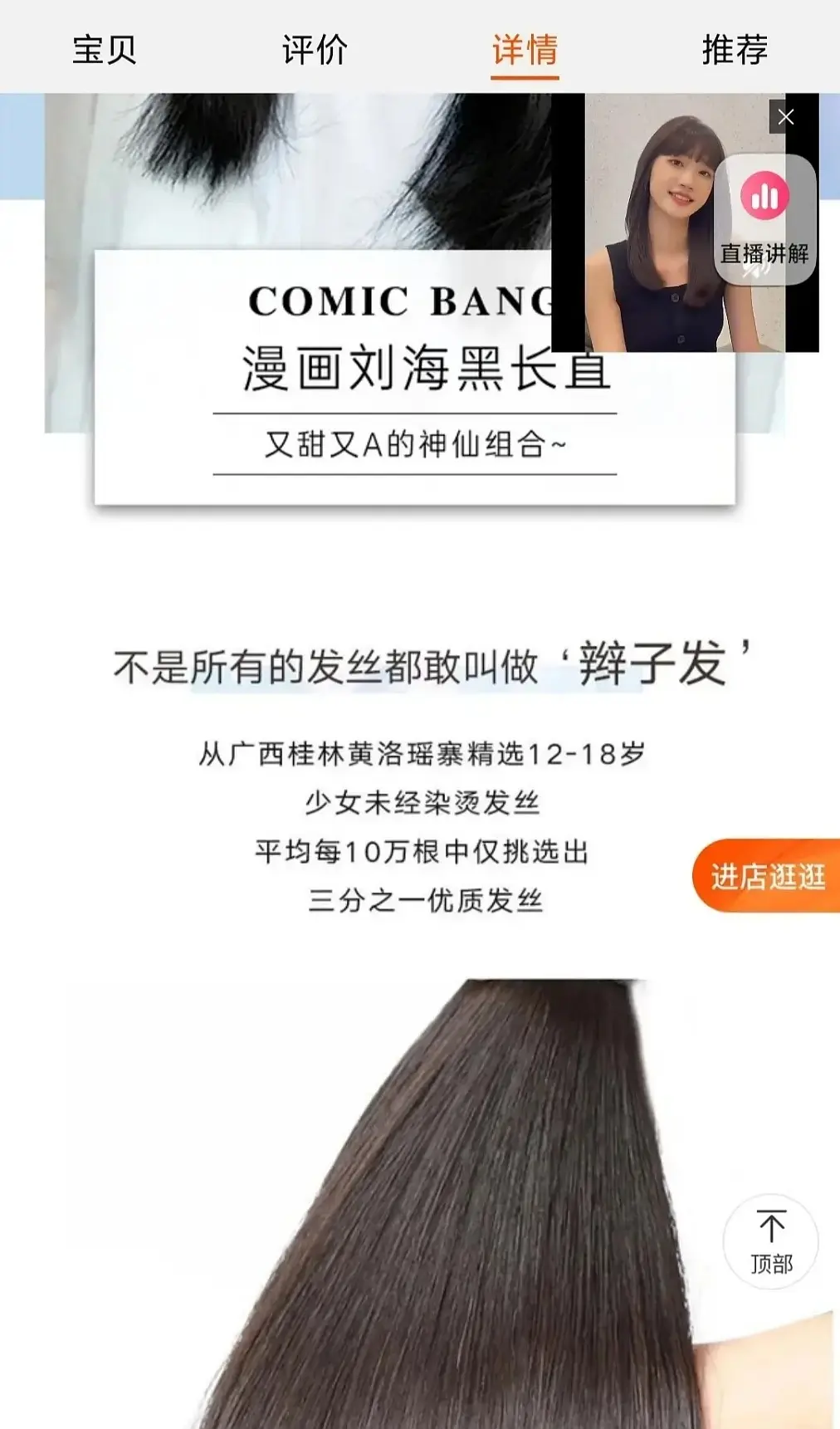Screen dimensions: 840x1429
Task: Open the 推荐 tab
Action: tap(735, 50)
